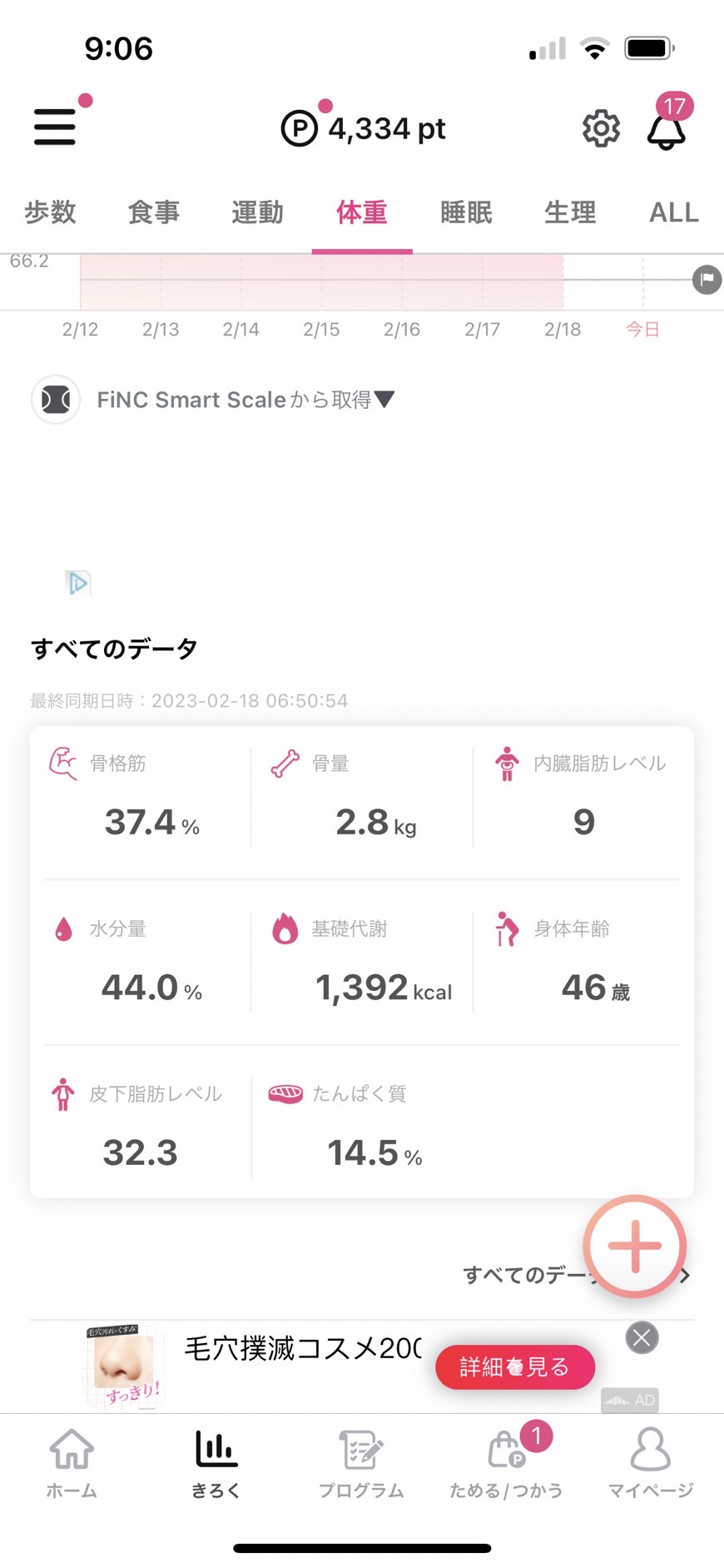Viewport: 724px width, 1568px height.
Task: Go to マイページ
Action: [651, 1463]
